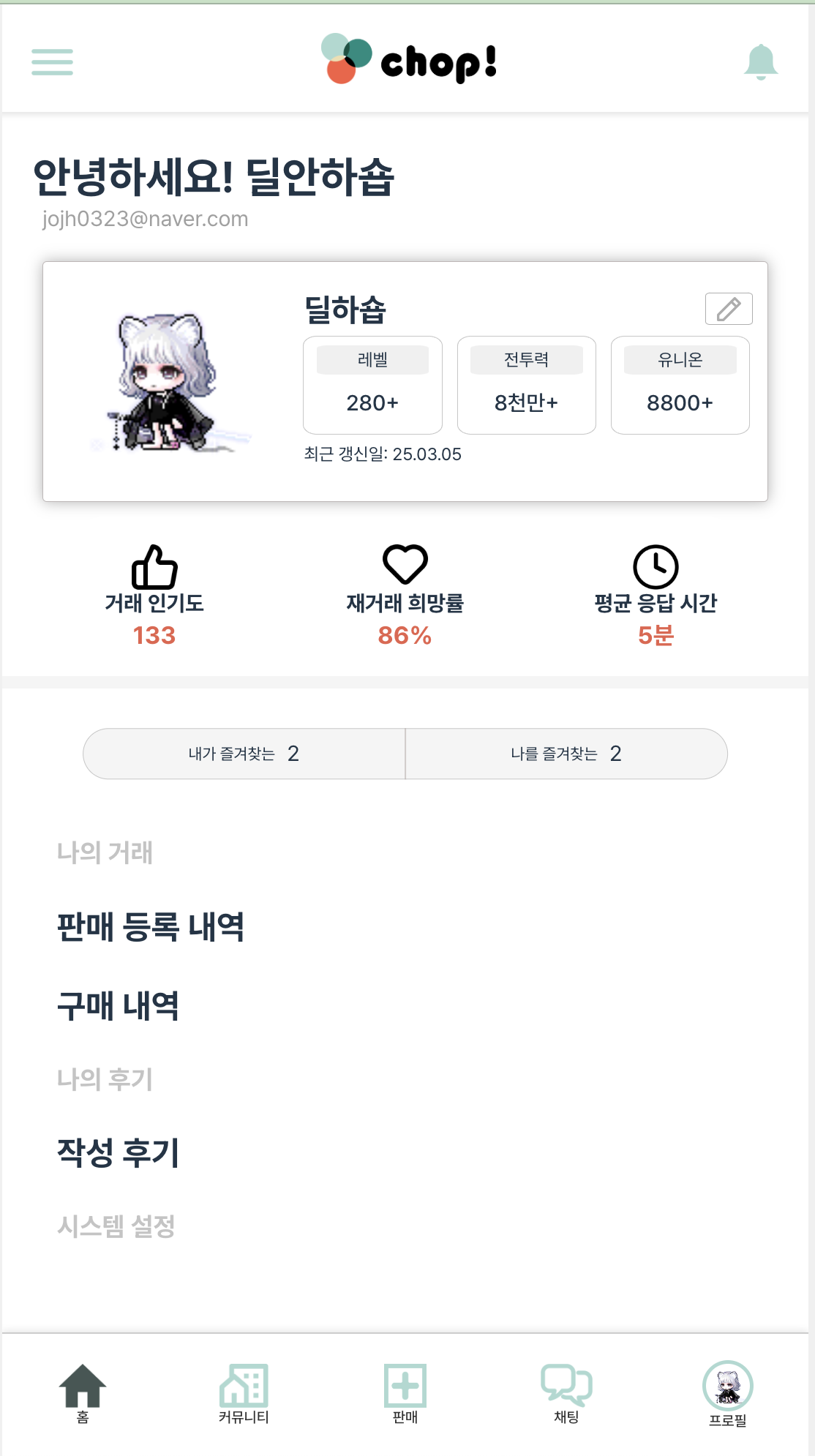View the 나를 즐겨찾는 list

566,754
